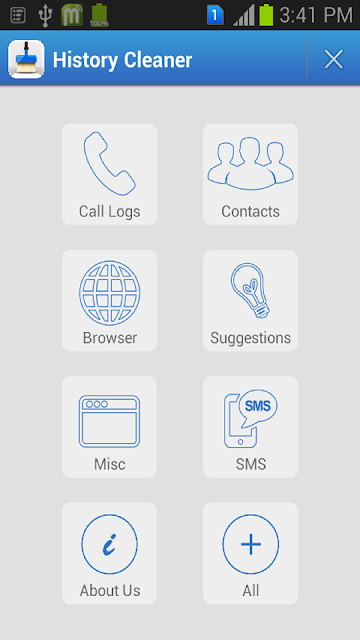Select the Contacts tile

(250, 174)
